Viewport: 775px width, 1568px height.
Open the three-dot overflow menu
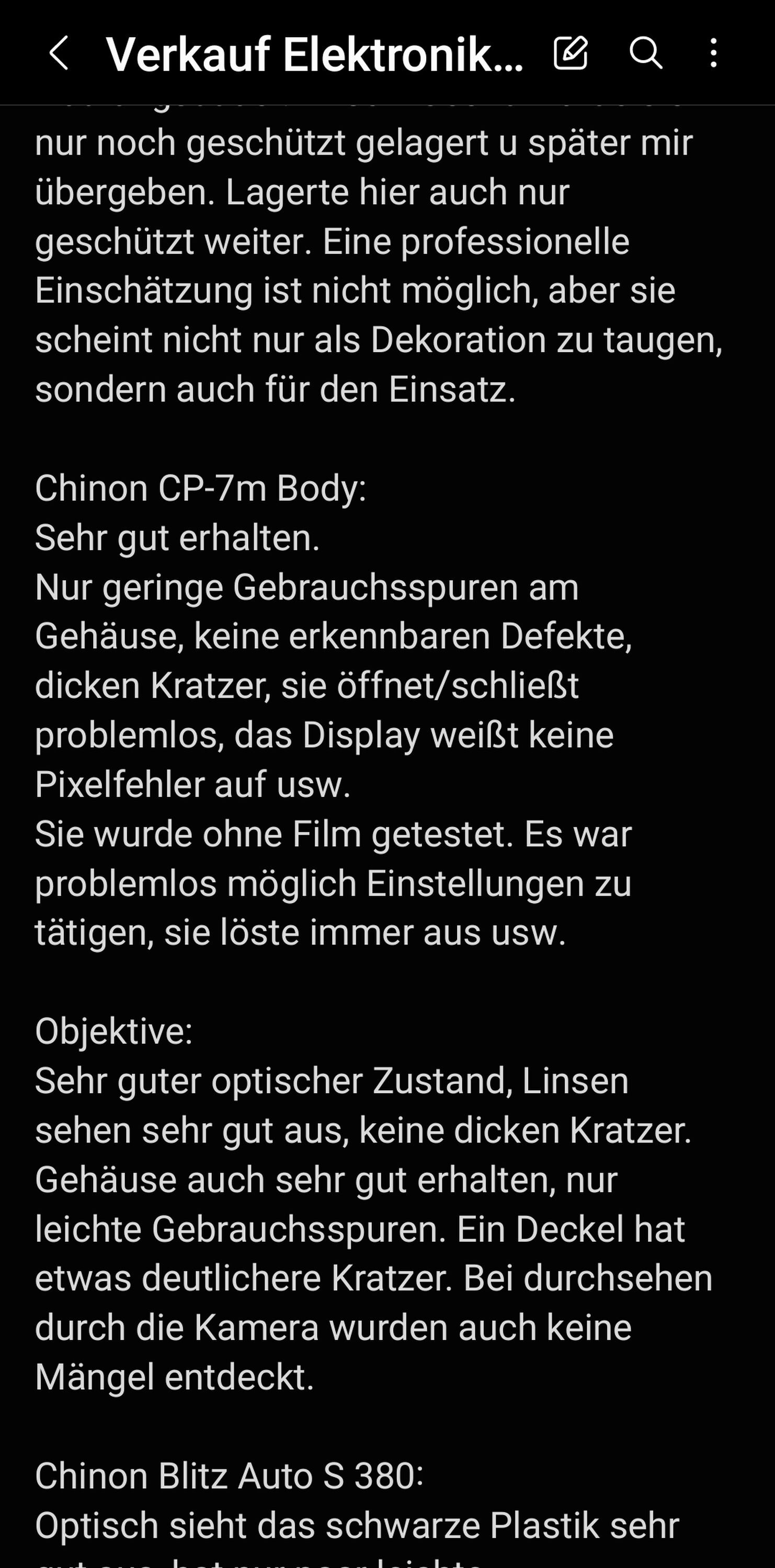(713, 53)
